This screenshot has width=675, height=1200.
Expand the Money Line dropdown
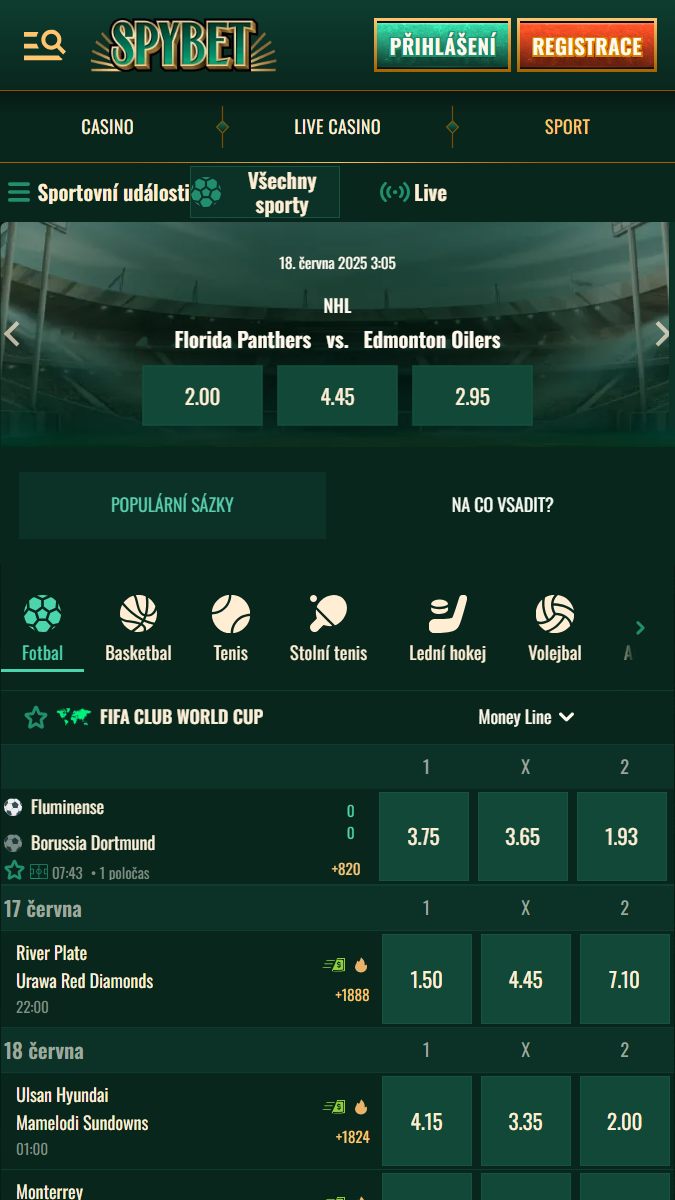[x=526, y=717]
